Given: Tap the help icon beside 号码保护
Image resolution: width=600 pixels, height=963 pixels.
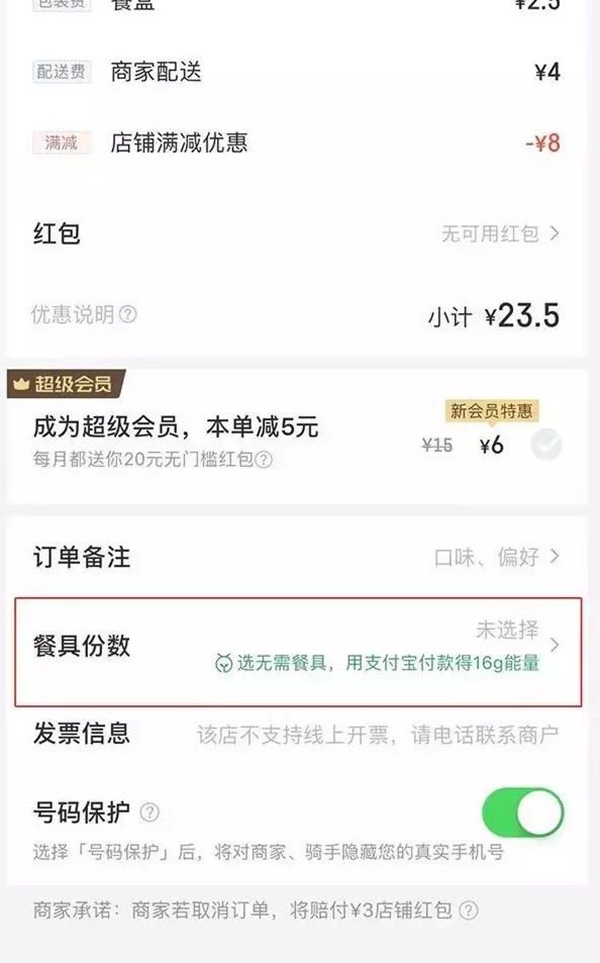Looking at the screenshot, I should (x=149, y=812).
